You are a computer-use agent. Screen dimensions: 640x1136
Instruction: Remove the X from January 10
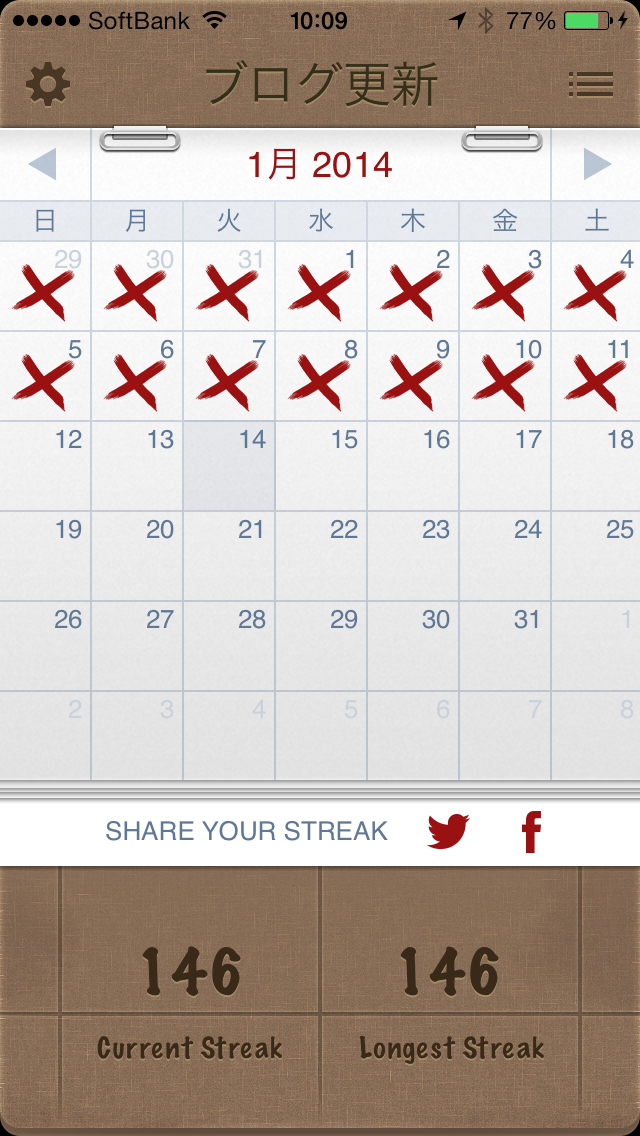(x=505, y=377)
